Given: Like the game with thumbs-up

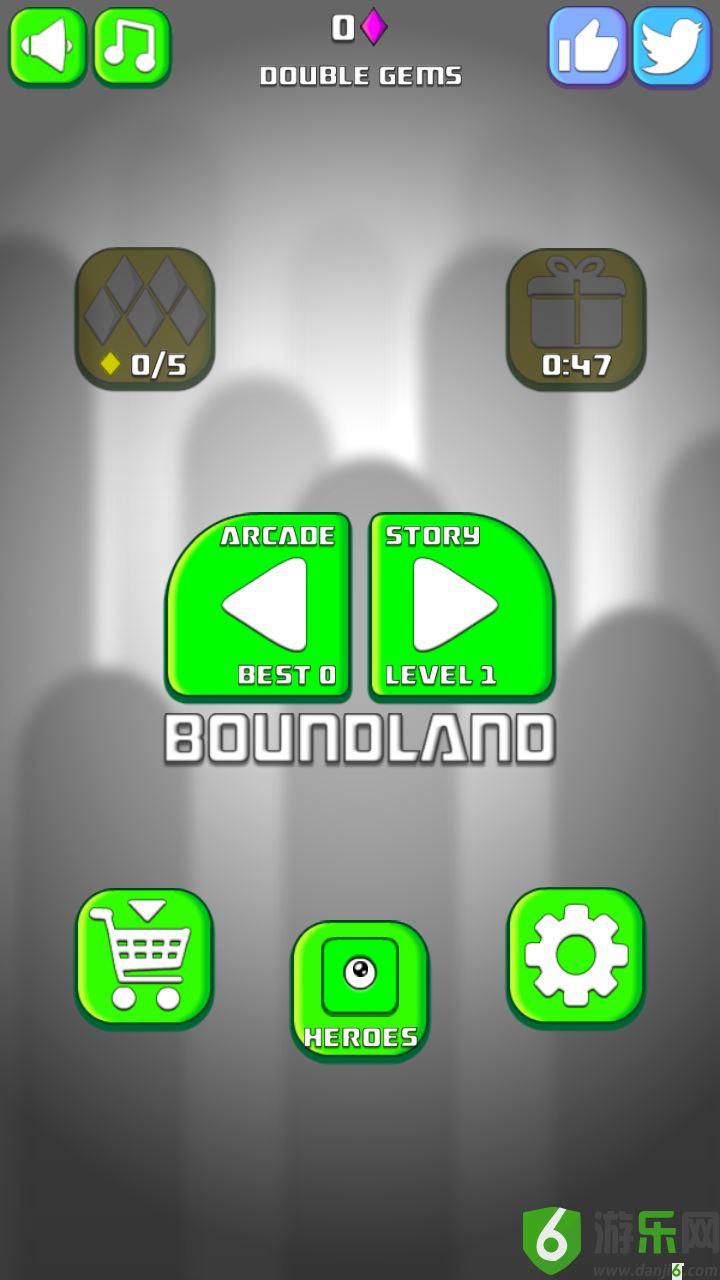Looking at the screenshot, I should coord(588,46).
